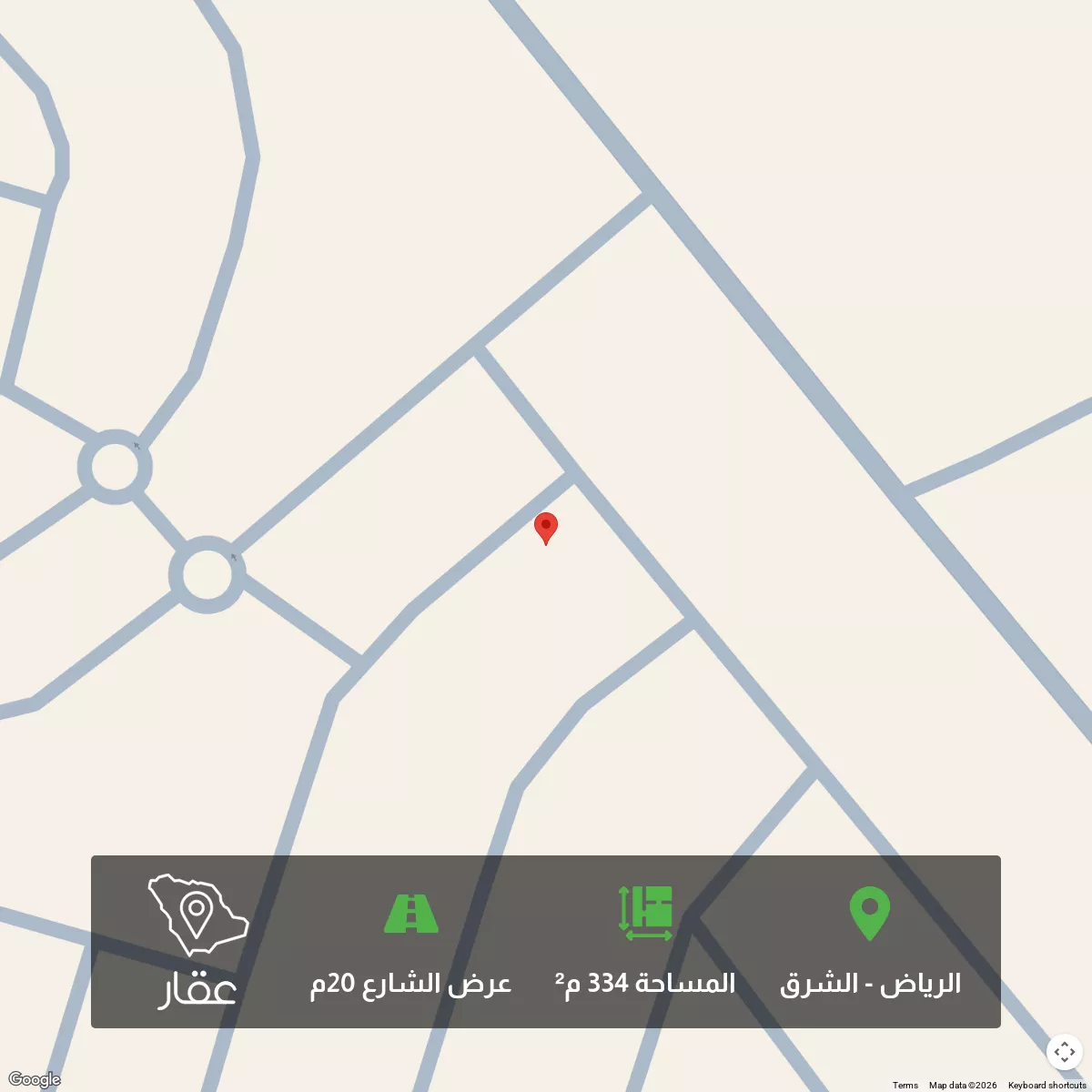
Task: Open the Keyboard shortcuts option
Action: [x=1046, y=1085]
